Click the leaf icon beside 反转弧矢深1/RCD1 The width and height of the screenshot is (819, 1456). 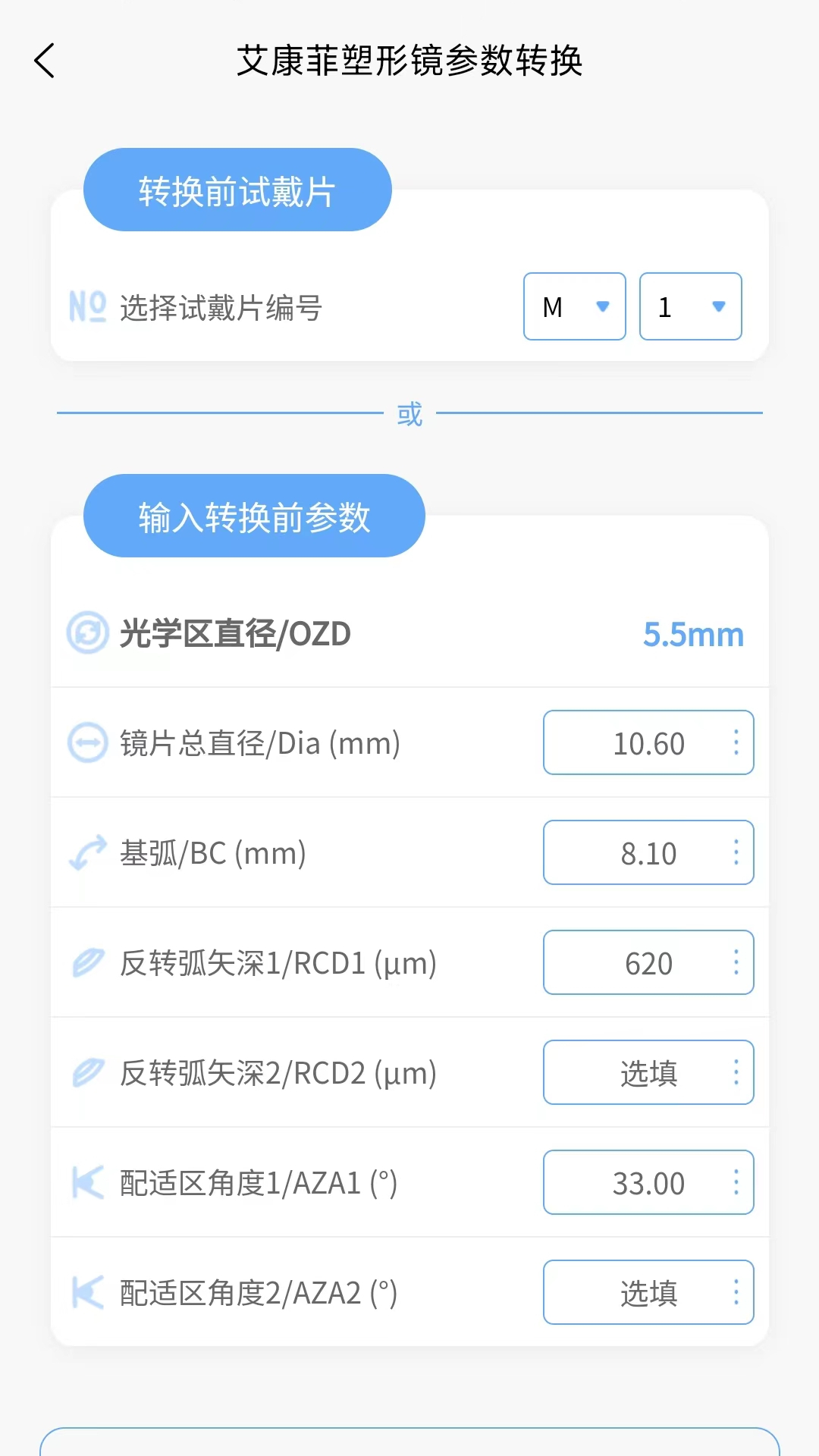87,962
